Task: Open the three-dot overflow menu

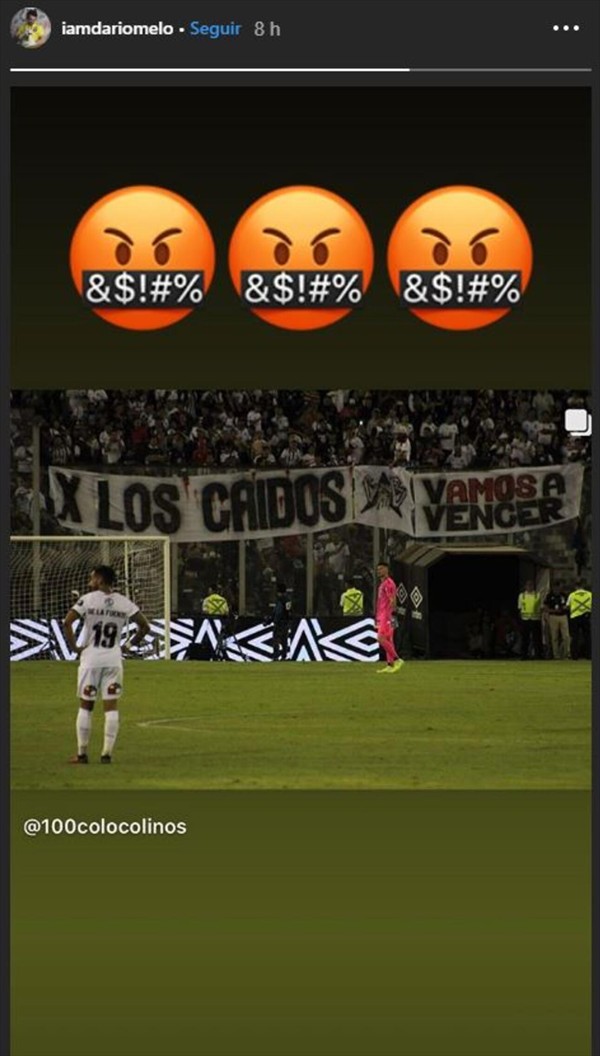Action: (x=566, y=28)
